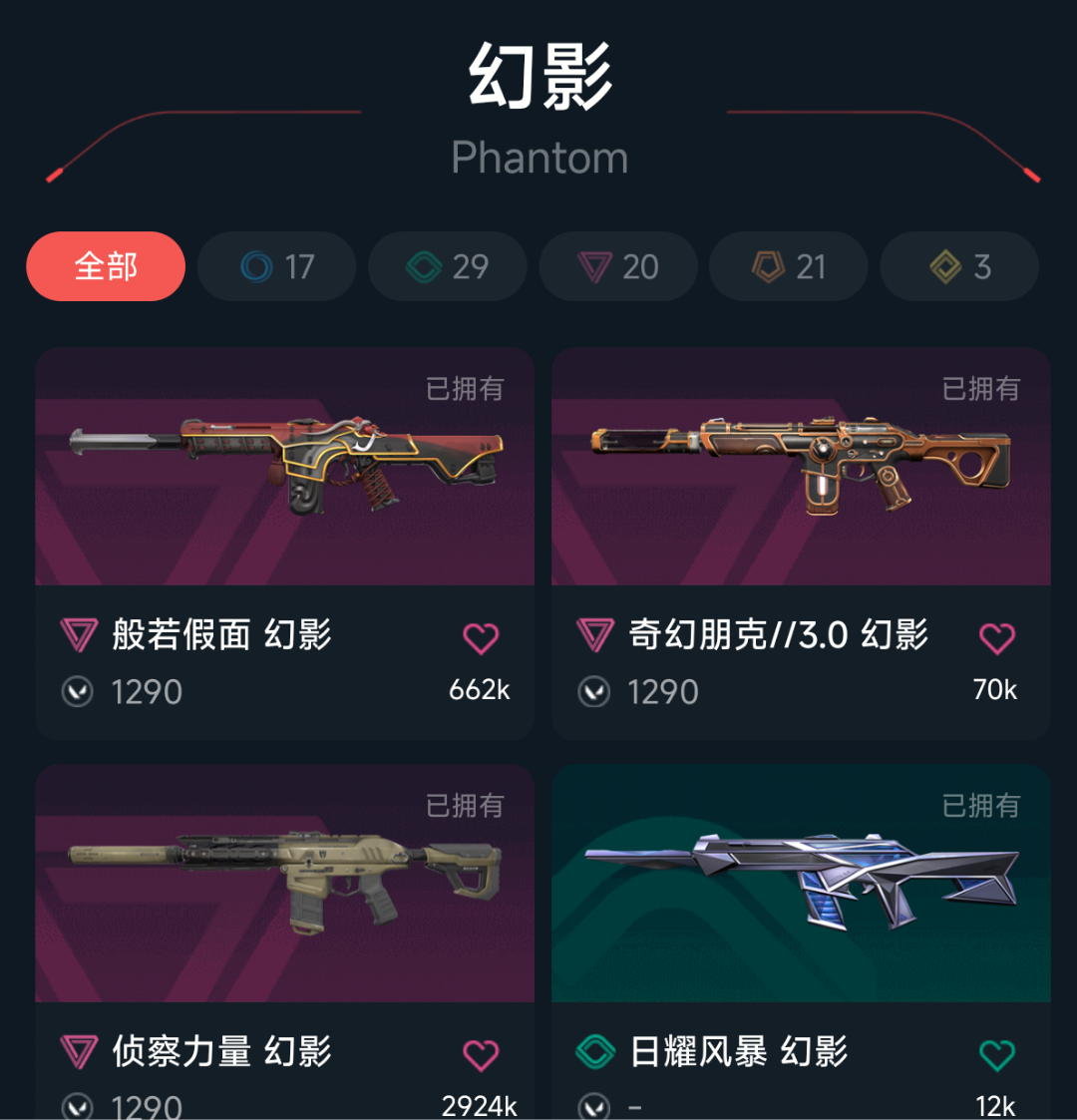Open the 般若假面 幻影 skin card
1077x1120 pixels.
click(x=285, y=545)
